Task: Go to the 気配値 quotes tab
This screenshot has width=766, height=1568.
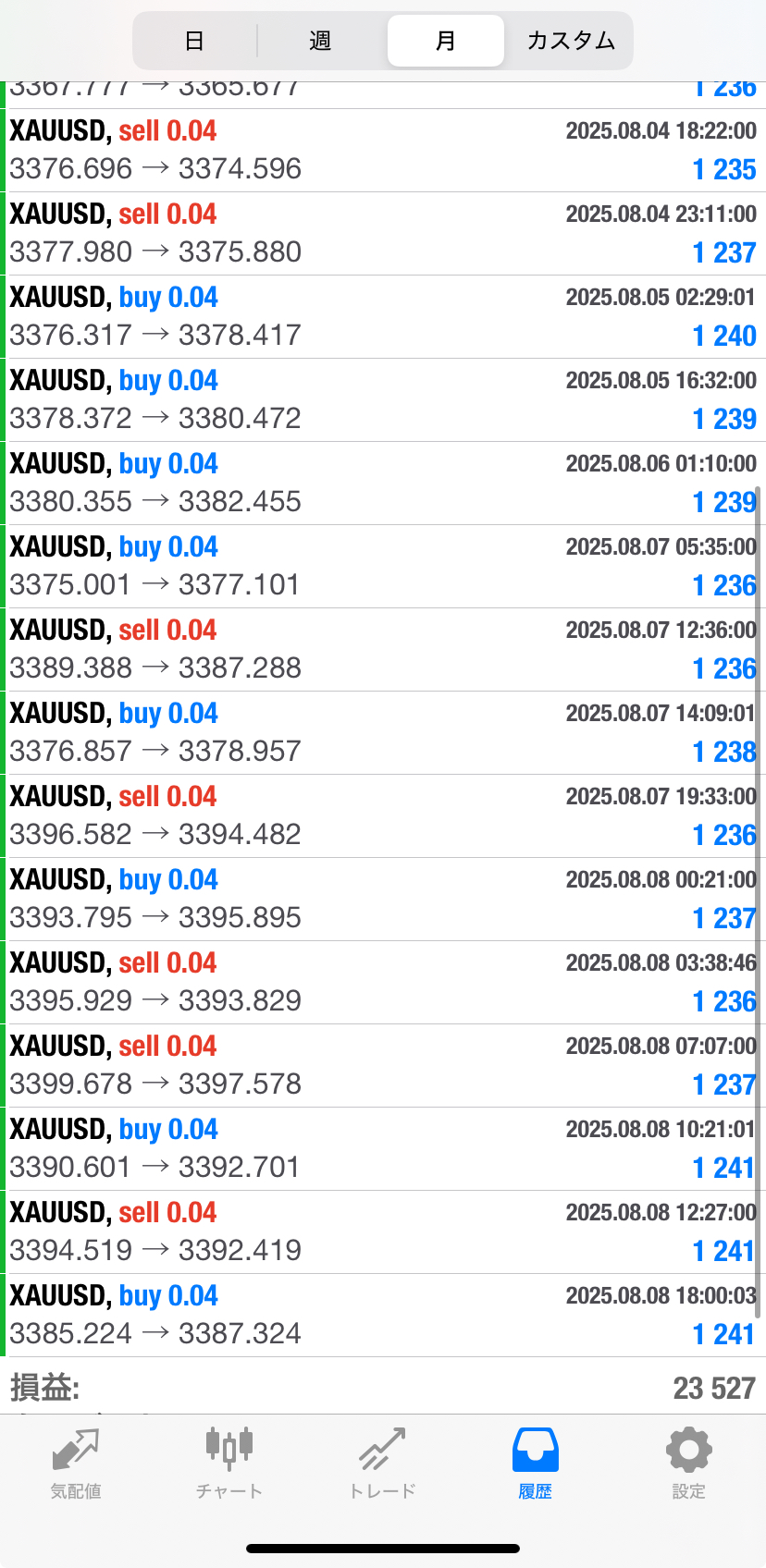Action: (76, 1464)
